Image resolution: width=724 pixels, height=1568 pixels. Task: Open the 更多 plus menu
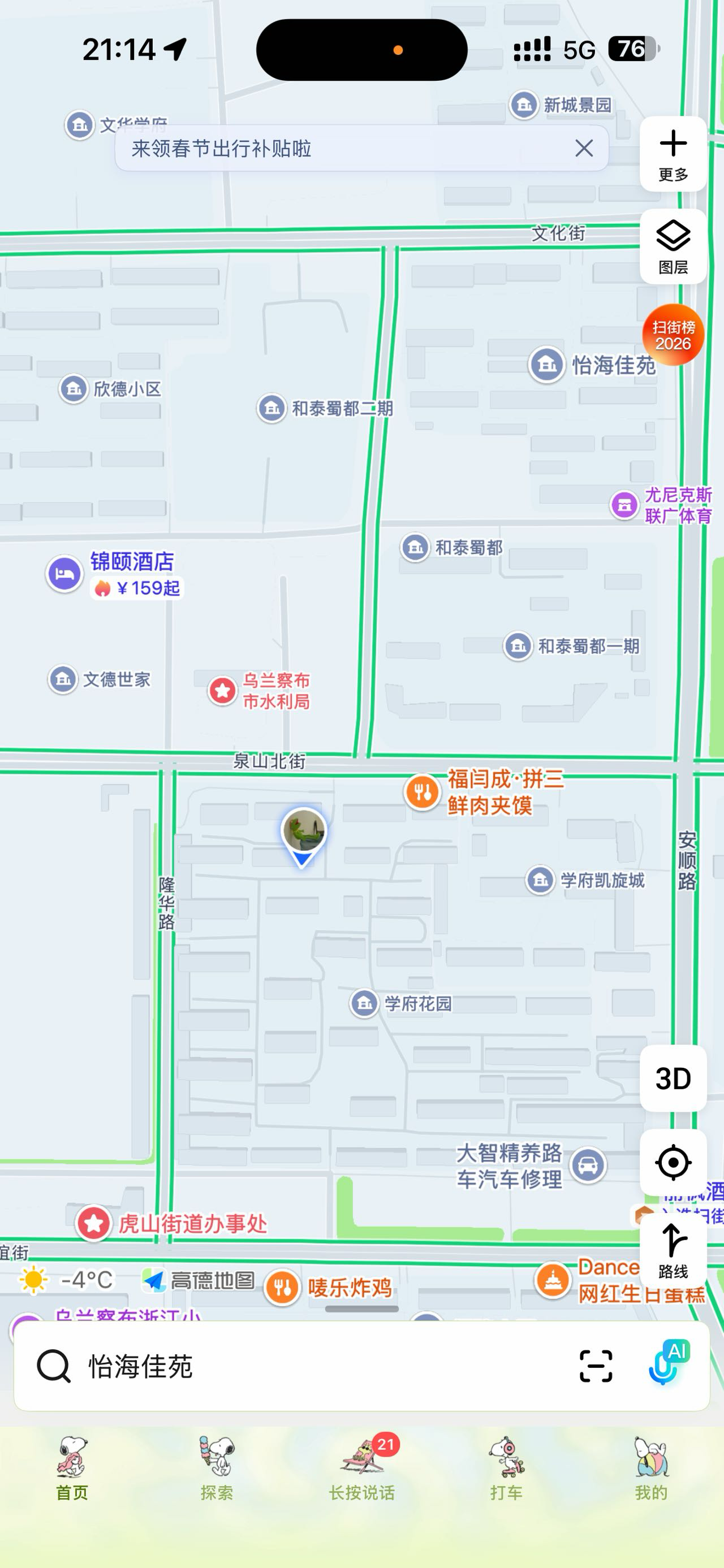pos(673,155)
